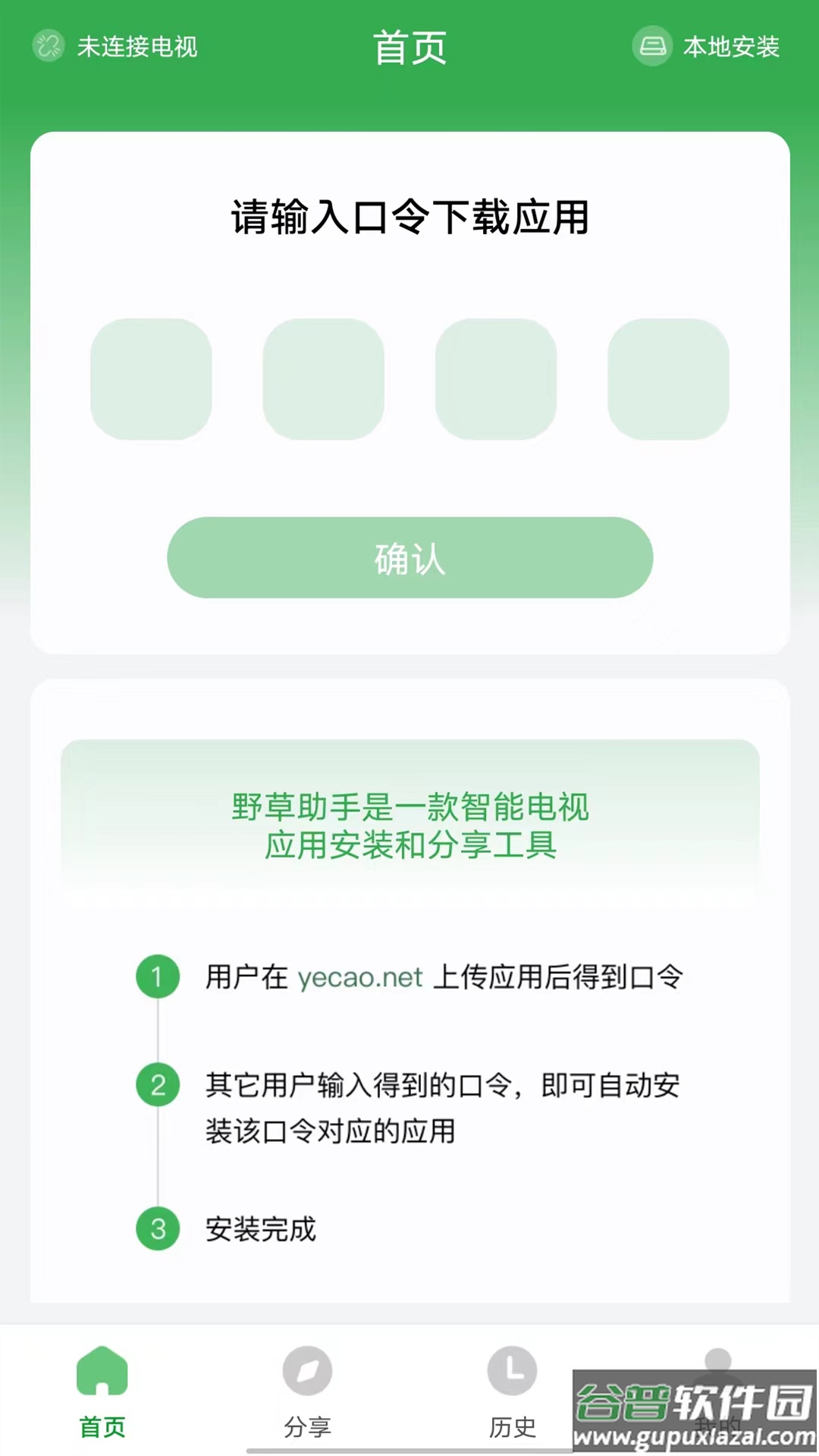Image resolution: width=819 pixels, height=1456 pixels.
Task: Confirm with the 确认 button
Action: (409, 558)
